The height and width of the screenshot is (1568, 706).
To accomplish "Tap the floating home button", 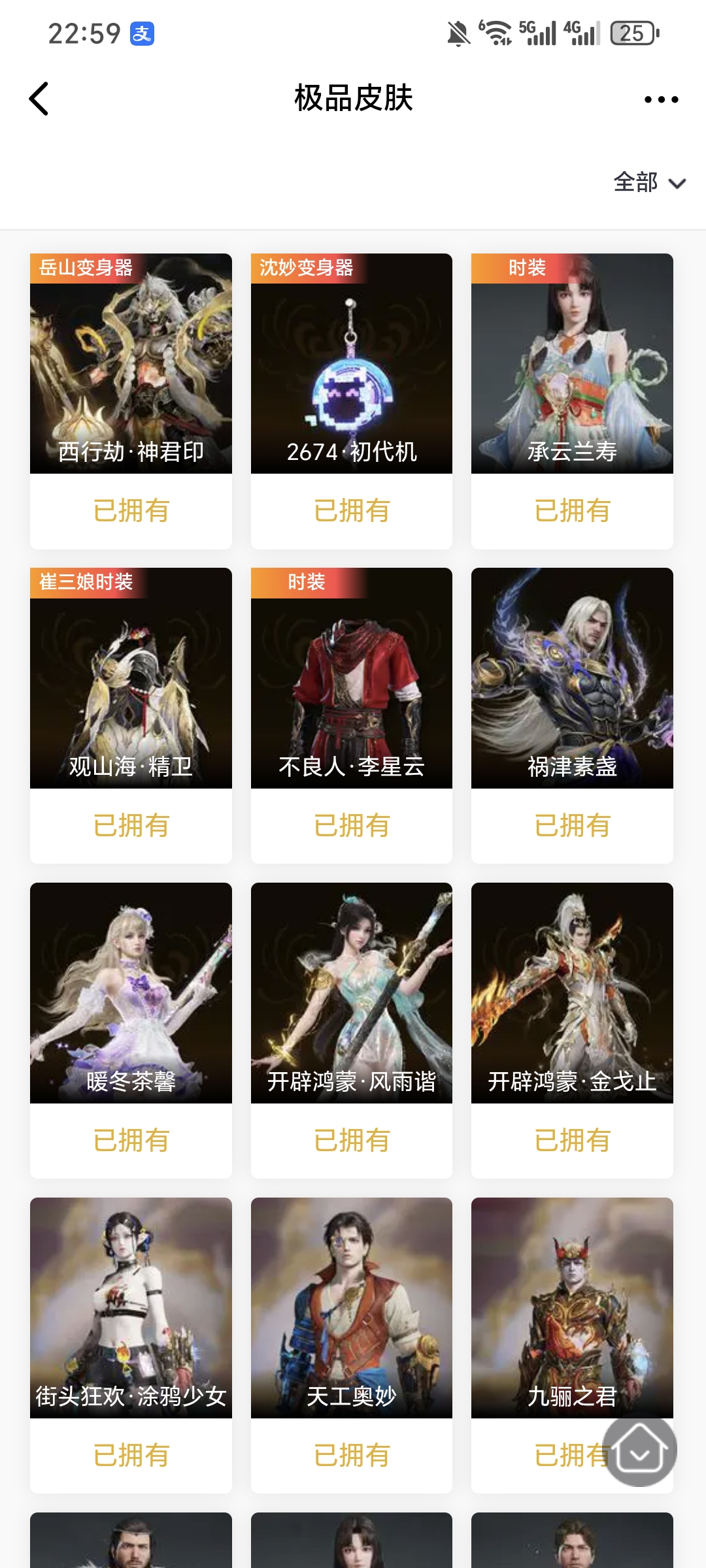I will [639, 1450].
